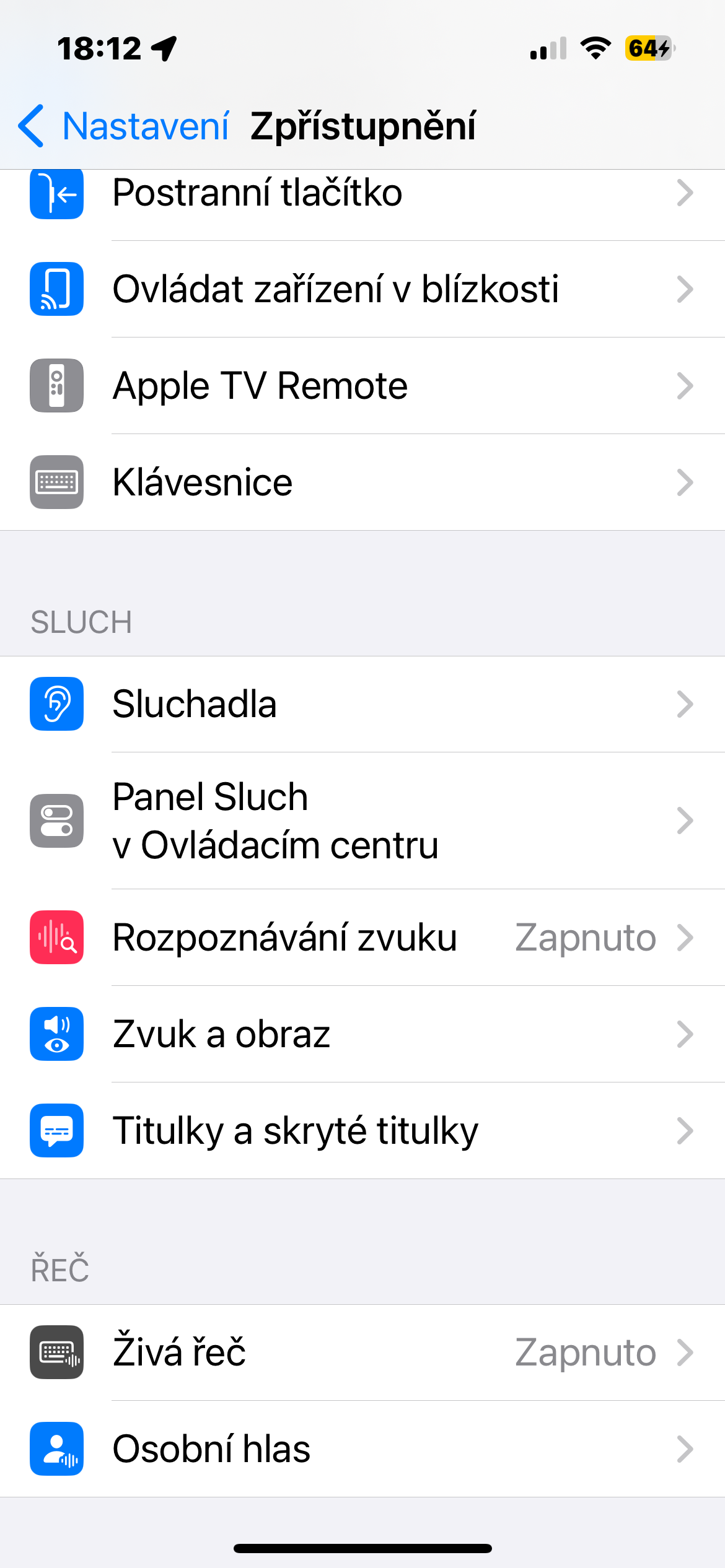Go back to Nastavení
The width and height of the screenshot is (725, 1568).
point(124,126)
